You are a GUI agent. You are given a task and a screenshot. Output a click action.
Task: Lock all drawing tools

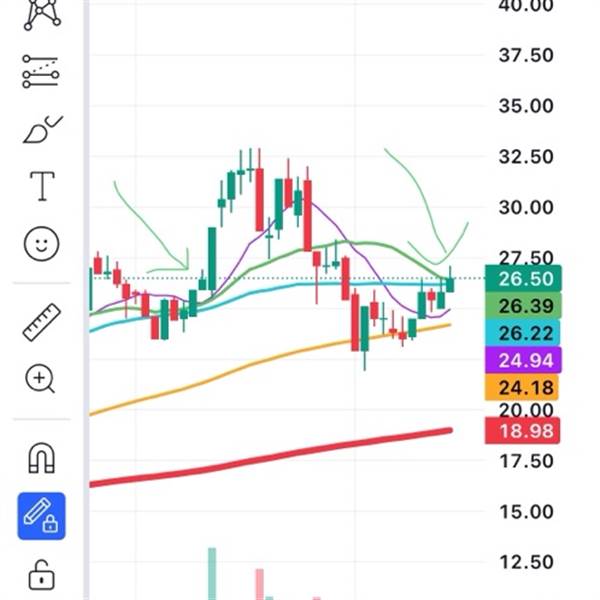pos(41,576)
